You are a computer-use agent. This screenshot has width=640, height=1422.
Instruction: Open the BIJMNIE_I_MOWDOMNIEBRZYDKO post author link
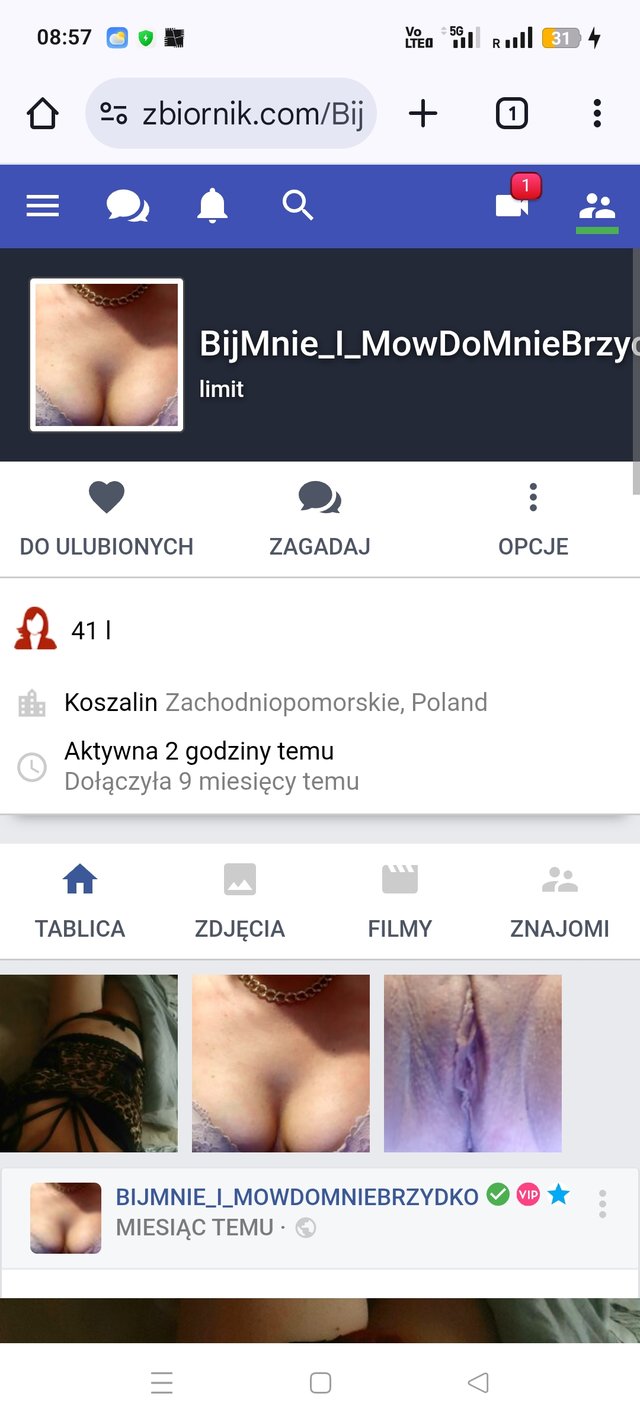[297, 1197]
